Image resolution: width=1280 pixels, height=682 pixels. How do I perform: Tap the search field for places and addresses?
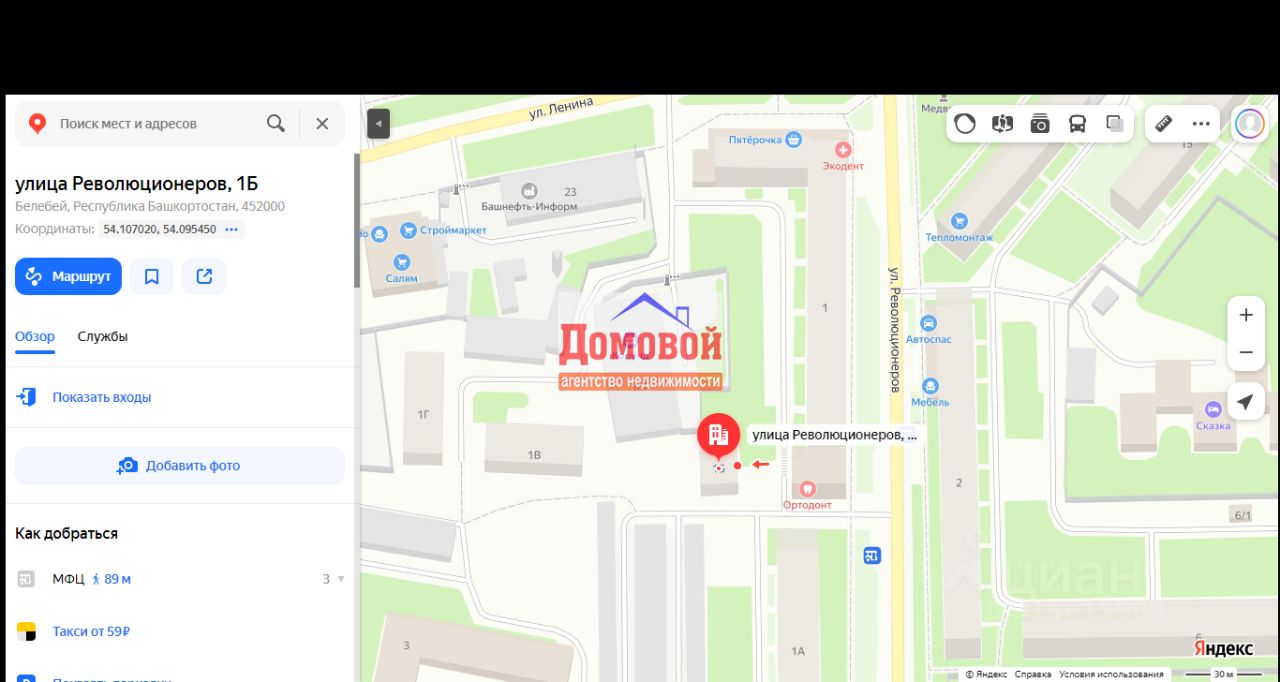tap(150, 124)
